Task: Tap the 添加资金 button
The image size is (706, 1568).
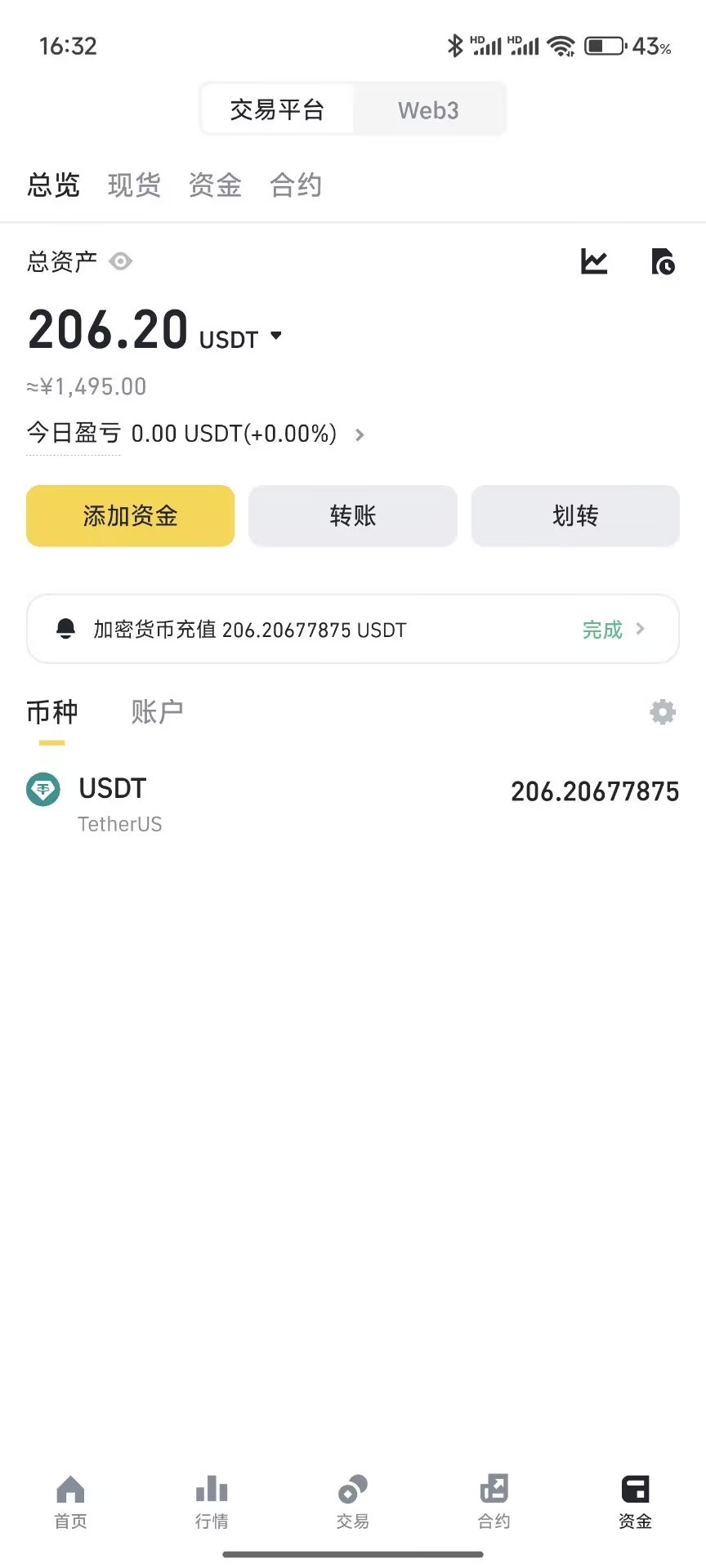Action: [131, 516]
